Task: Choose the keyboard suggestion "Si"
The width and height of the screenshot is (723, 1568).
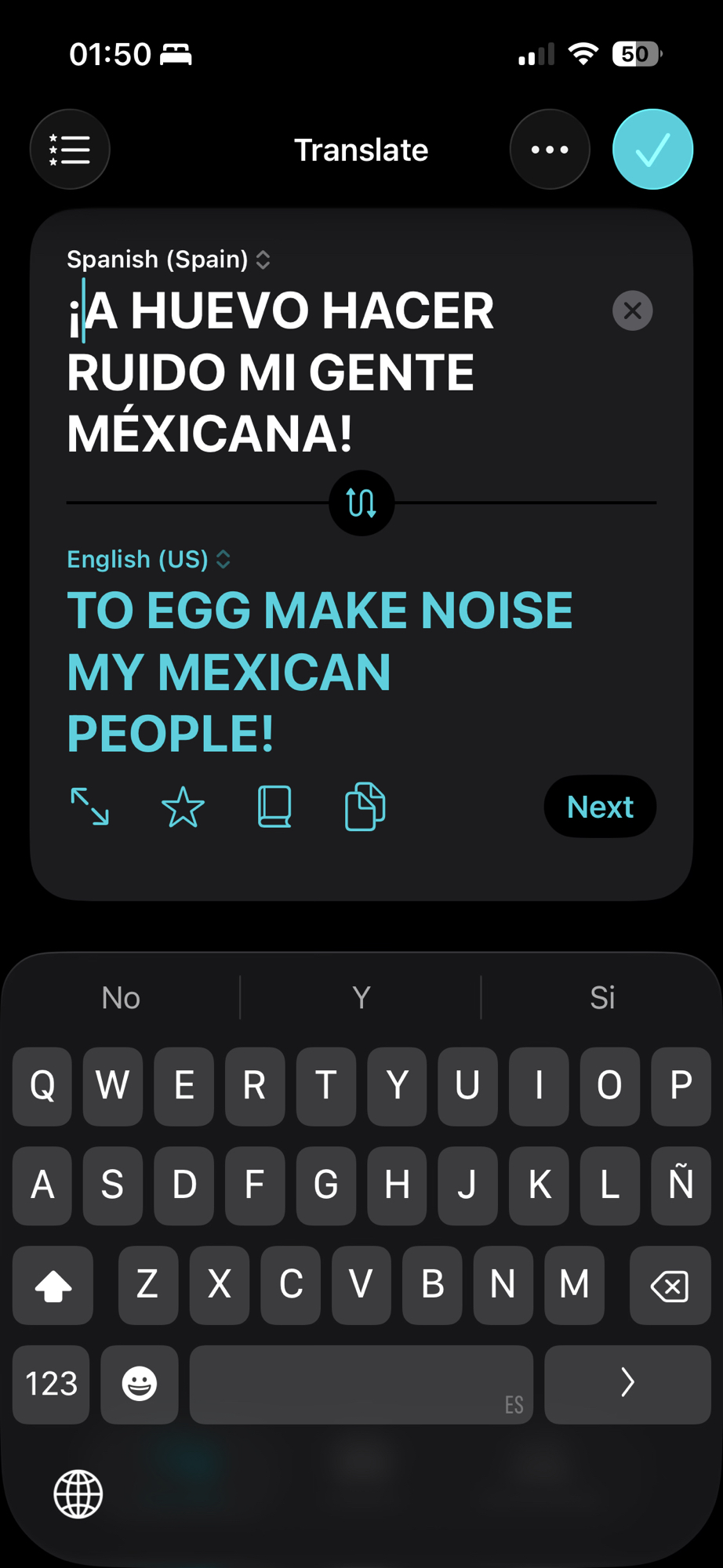Action: [601, 998]
